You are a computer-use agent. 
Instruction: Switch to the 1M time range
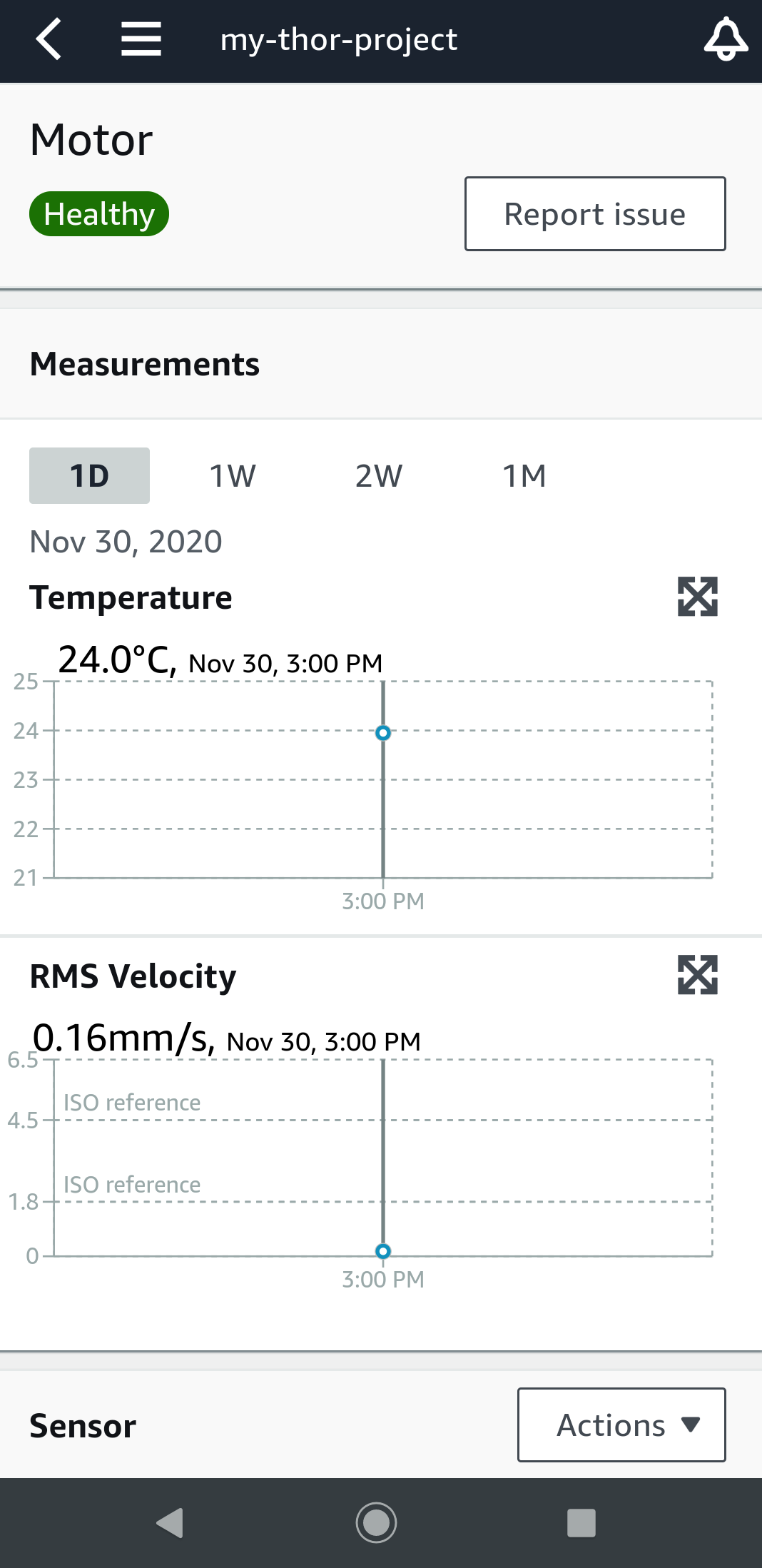(x=524, y=476)
